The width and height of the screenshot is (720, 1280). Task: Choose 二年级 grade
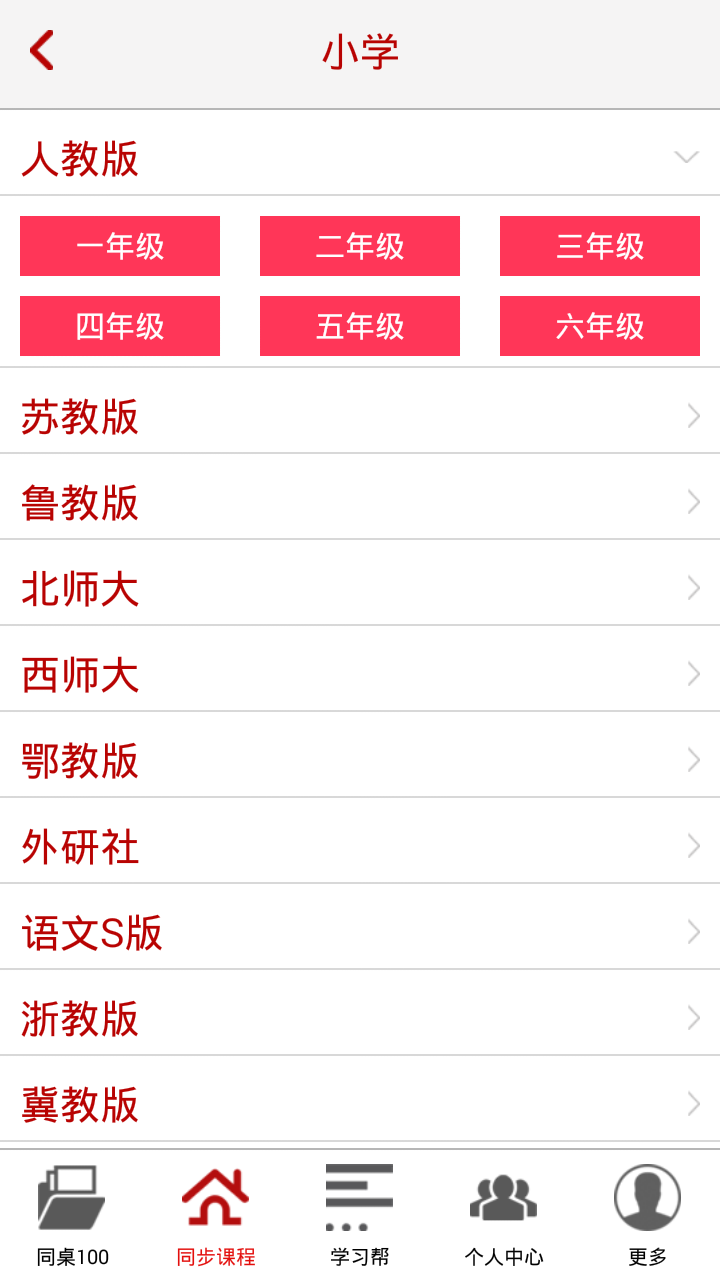pos(360,246)
